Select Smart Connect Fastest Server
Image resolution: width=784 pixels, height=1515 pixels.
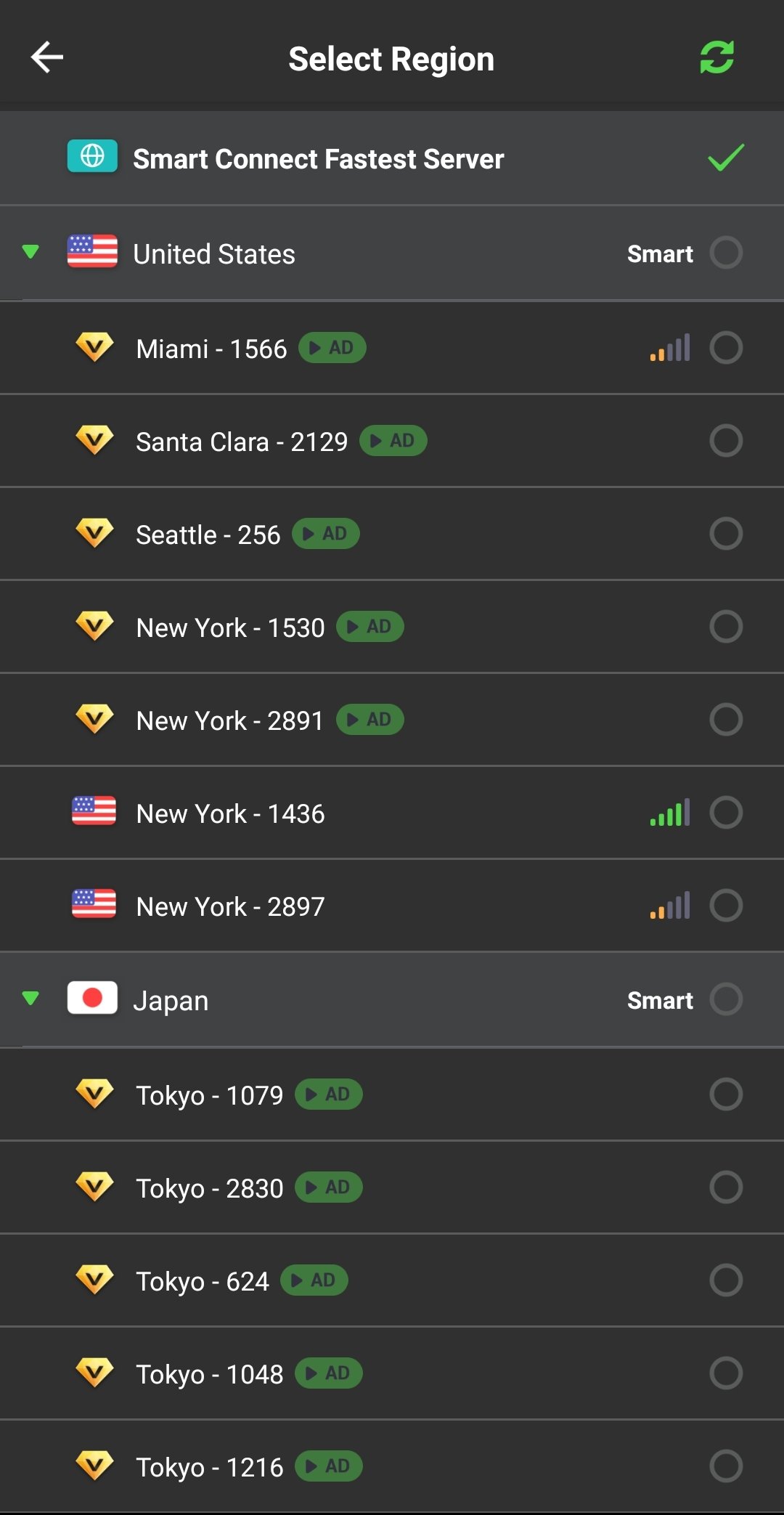[x=392, y=158]
